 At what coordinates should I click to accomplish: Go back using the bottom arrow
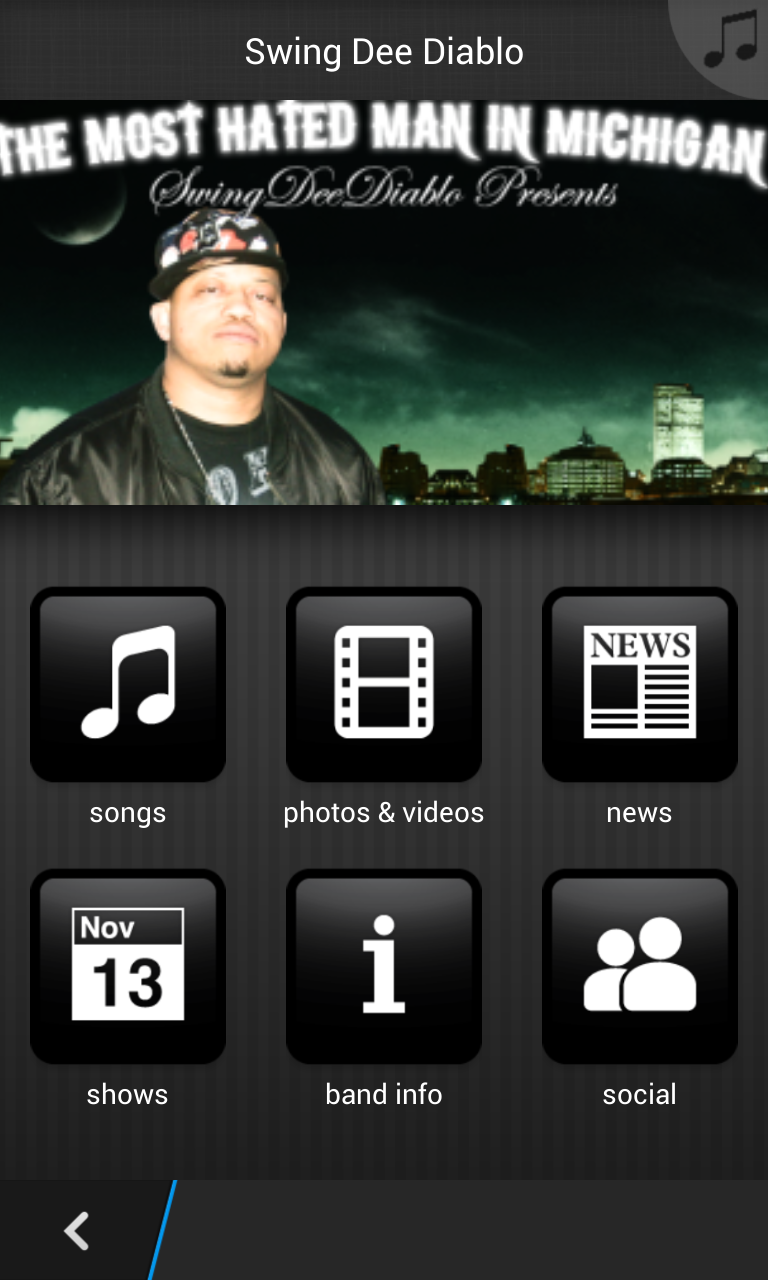(x=76, y=1231)
